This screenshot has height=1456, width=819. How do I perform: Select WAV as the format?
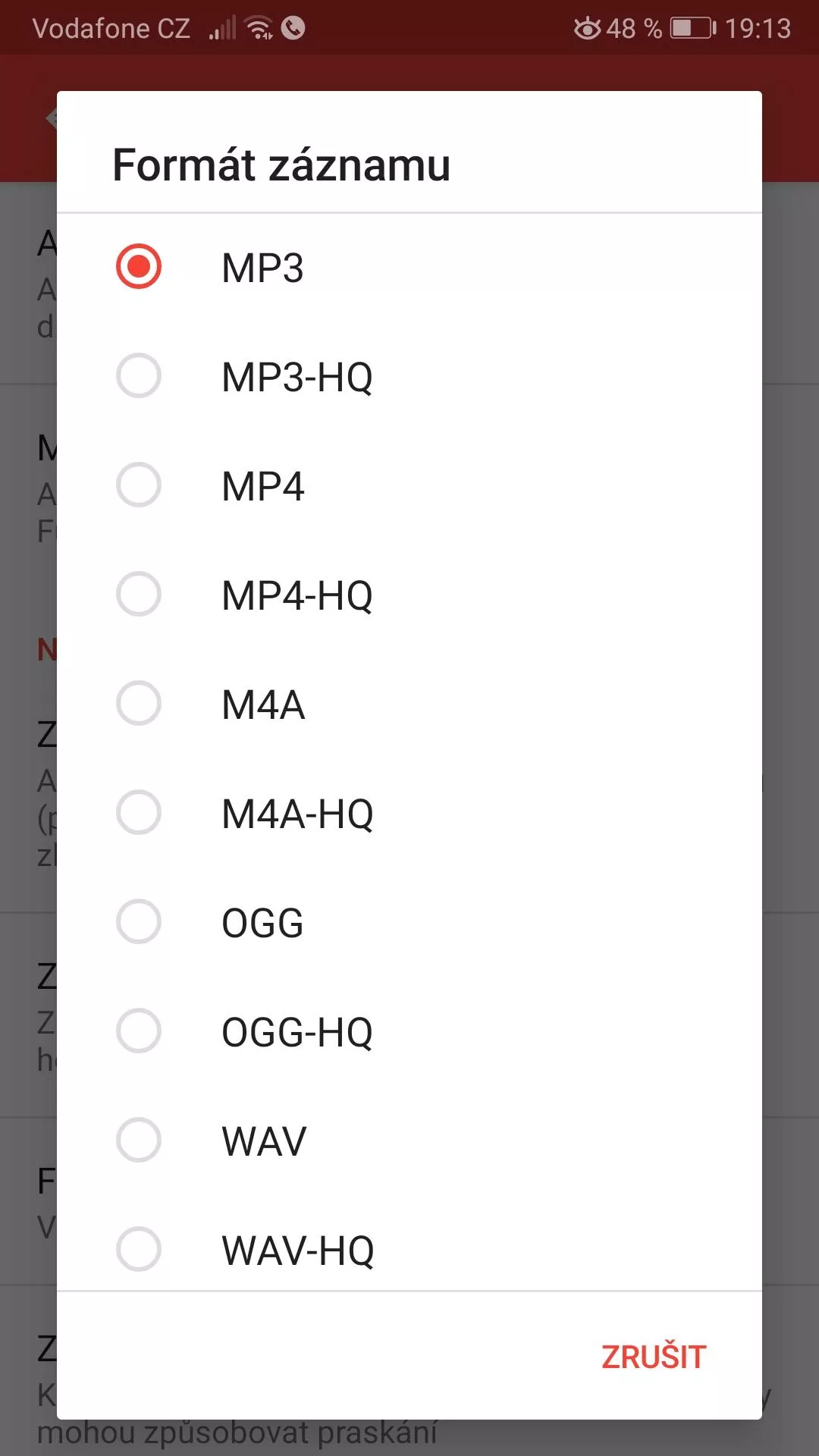tap(409, 1141)
